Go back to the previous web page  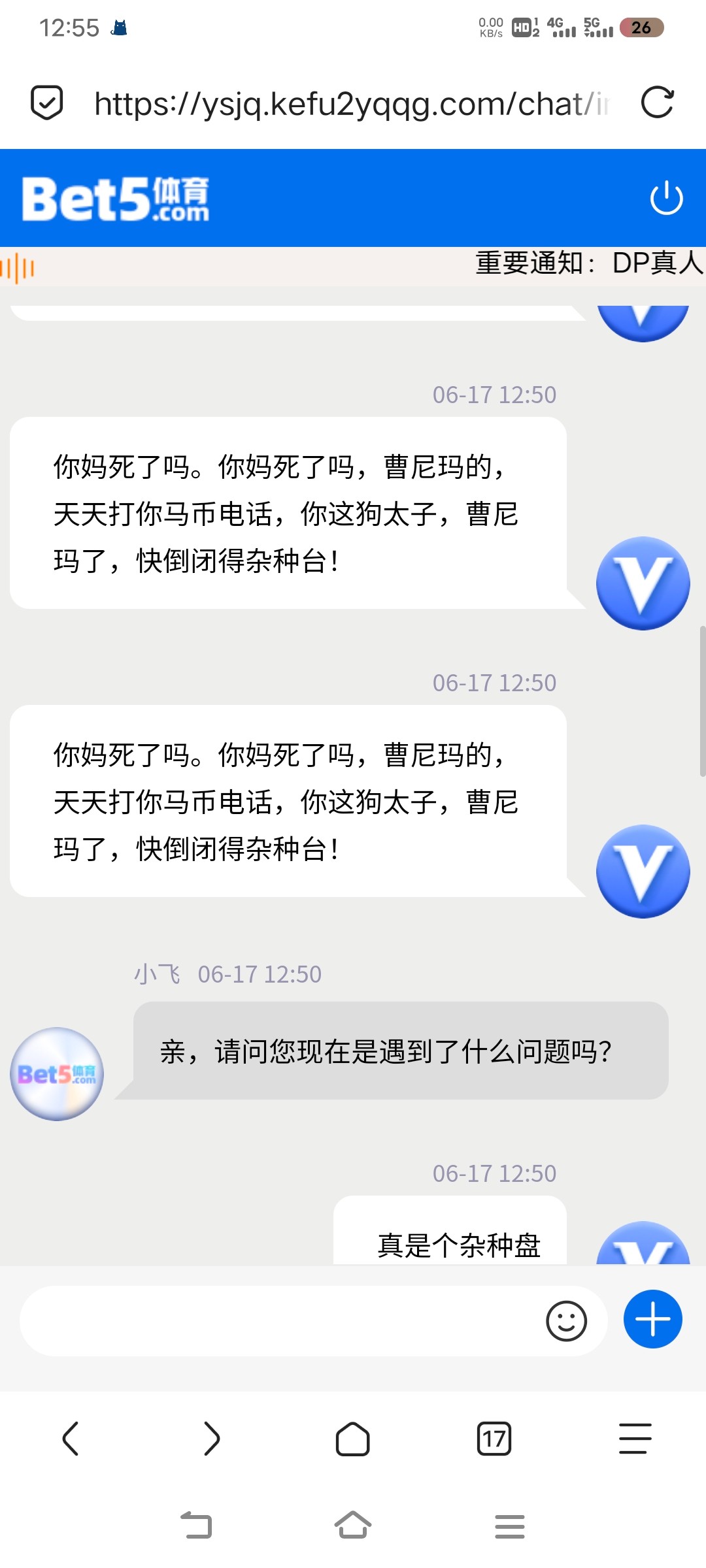(x=71, y=1438)
